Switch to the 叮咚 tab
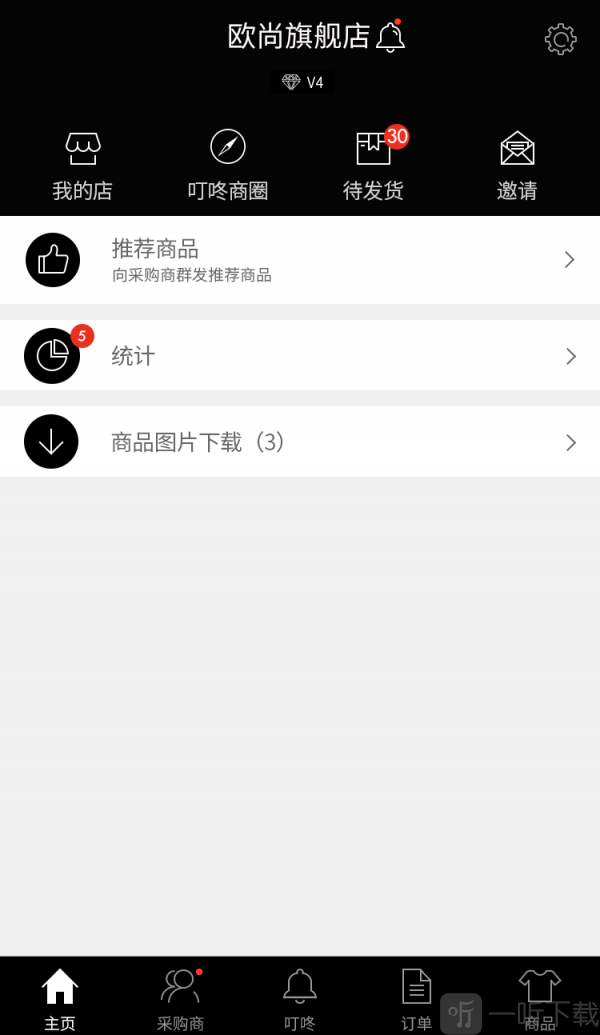The width and height of the screenshot is (600, 1035). pos(300,998)
